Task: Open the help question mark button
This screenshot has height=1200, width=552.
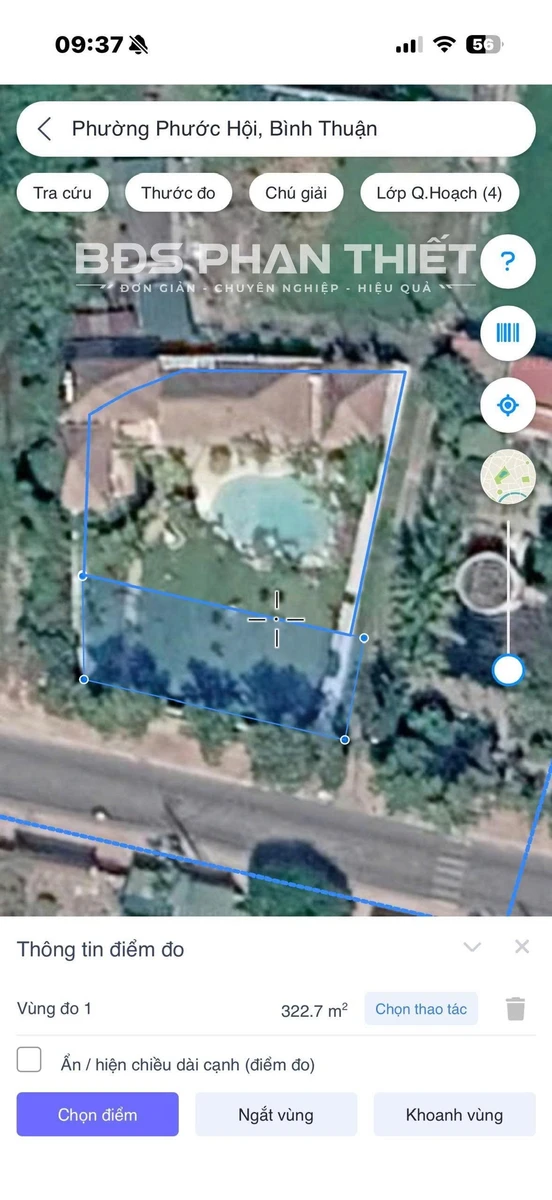Action: [x=508, y=262]
